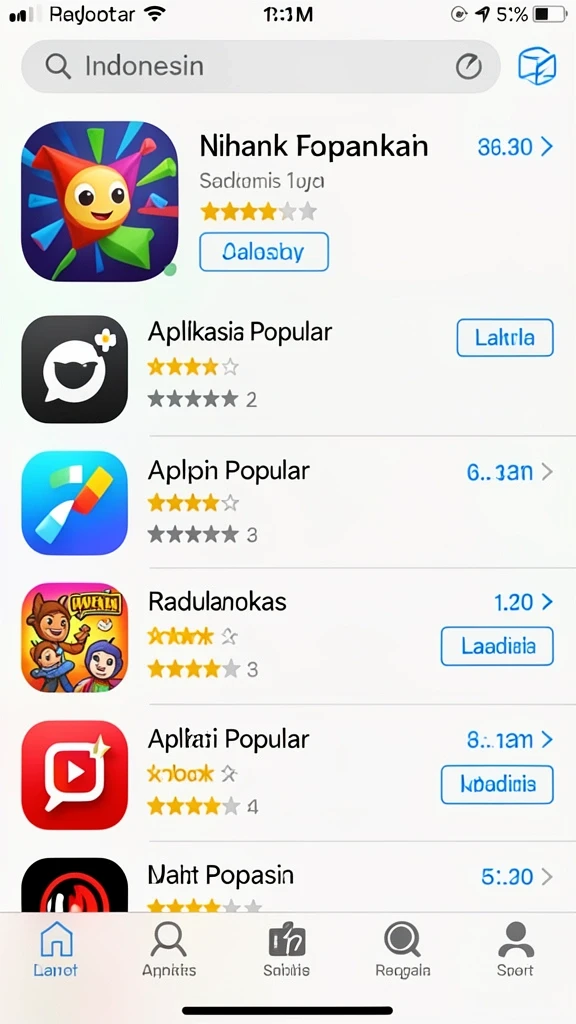Image resolution: width=576 pixels, height=1024 pixels.
Task: Switch to the Apnitis tab
Action: click(169, 950)
